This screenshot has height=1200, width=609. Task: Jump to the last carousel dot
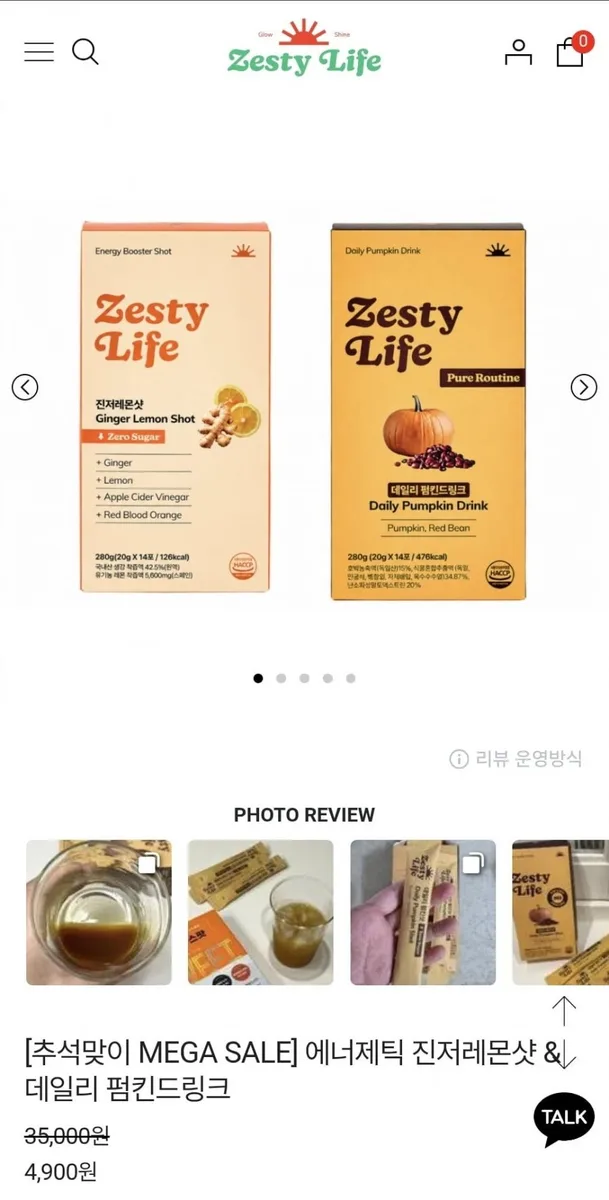(351, 678)
